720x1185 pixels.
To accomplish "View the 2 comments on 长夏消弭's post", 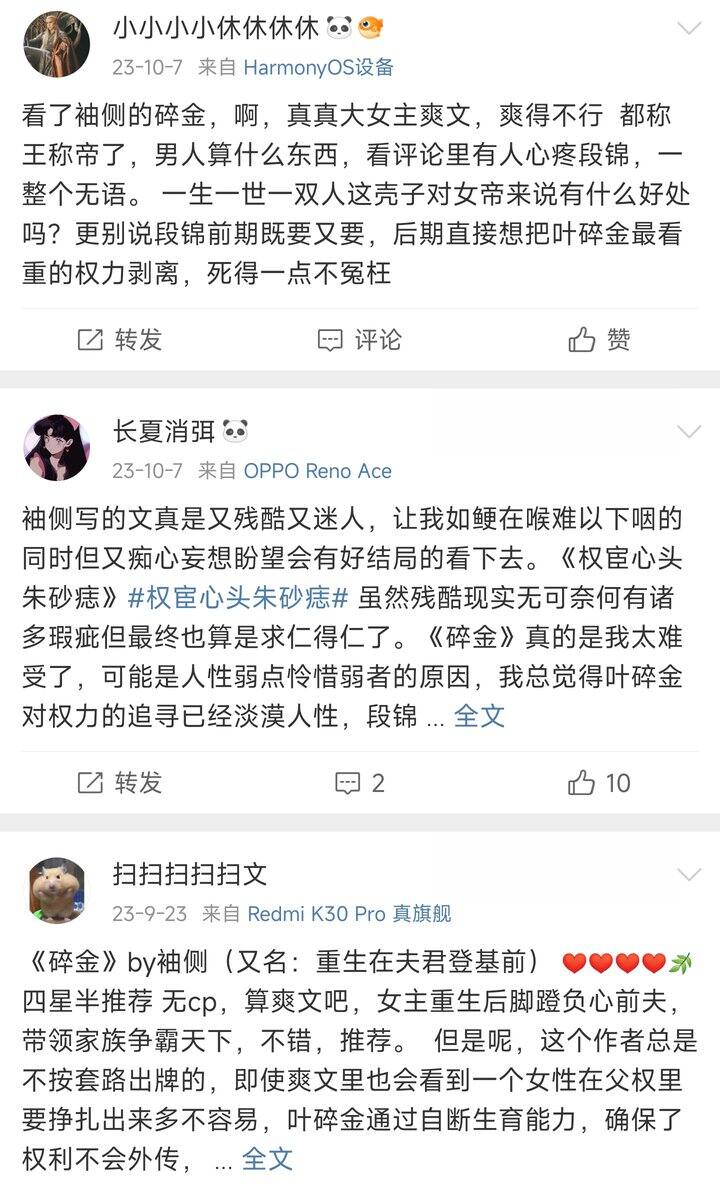I will (x=359, y=782).
